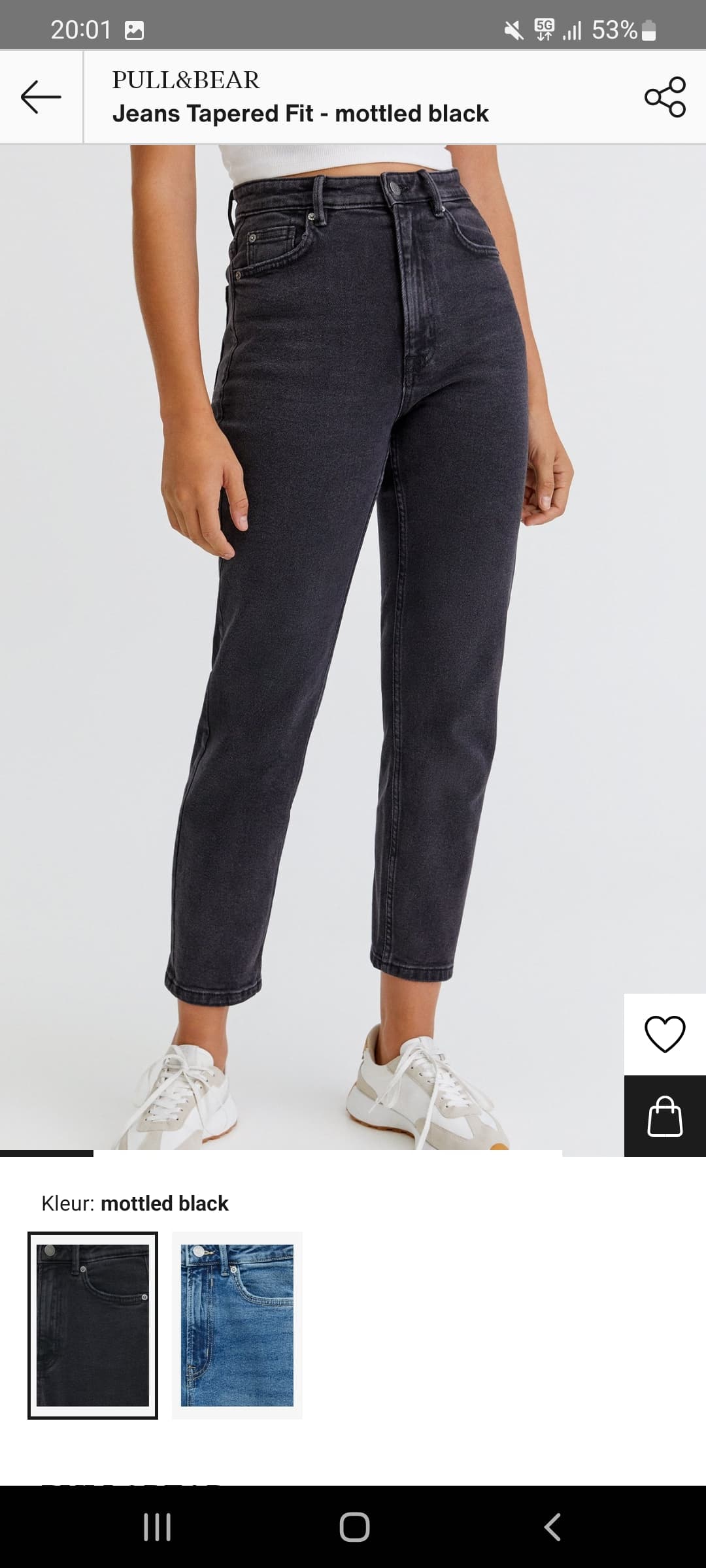Go back using the top-left arrow
The width and height of the screenshot is (706, 1568).
[x=41, y=97]
